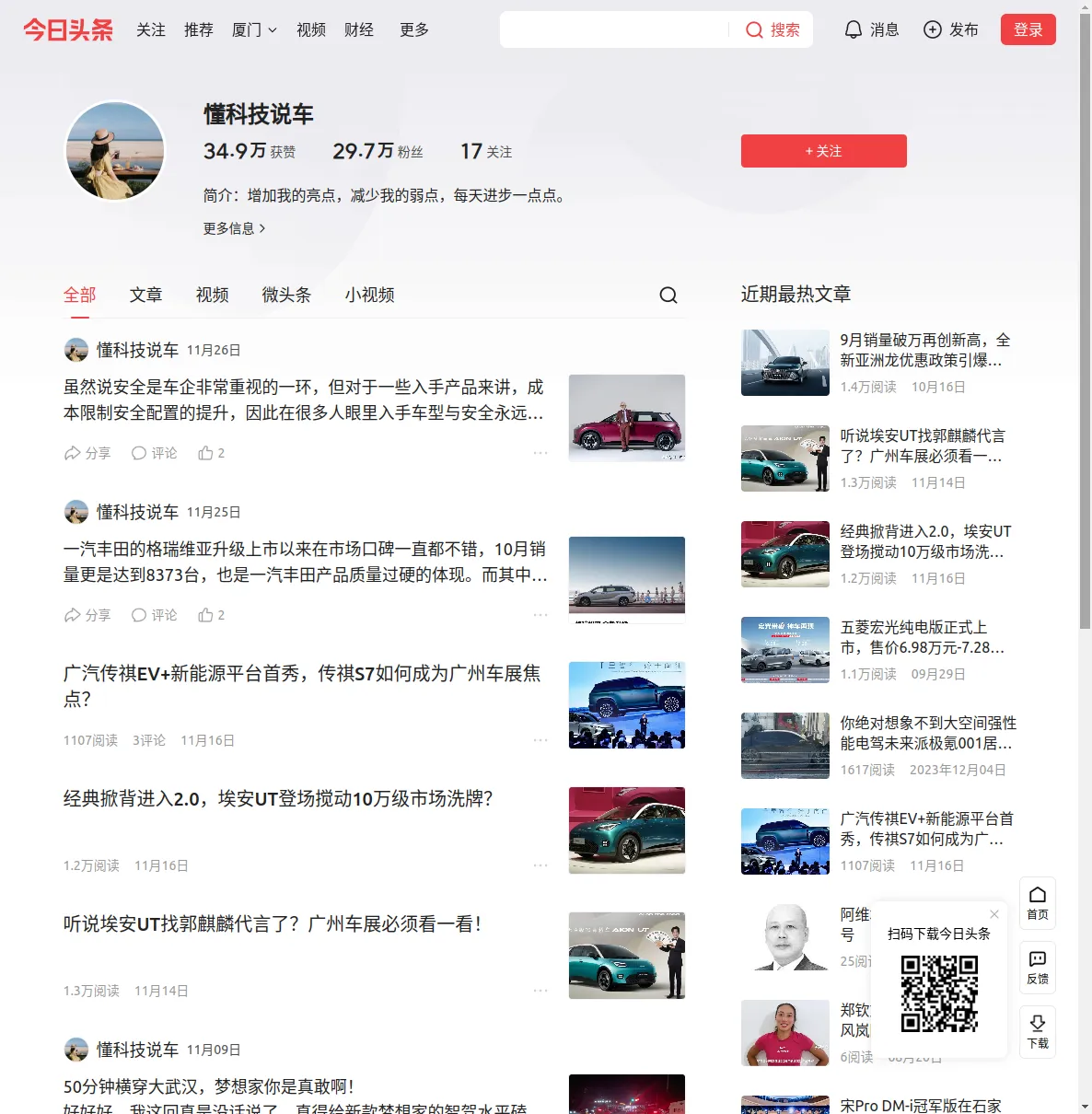
Task: Search within this author's posts
Action: coord(668,295)
